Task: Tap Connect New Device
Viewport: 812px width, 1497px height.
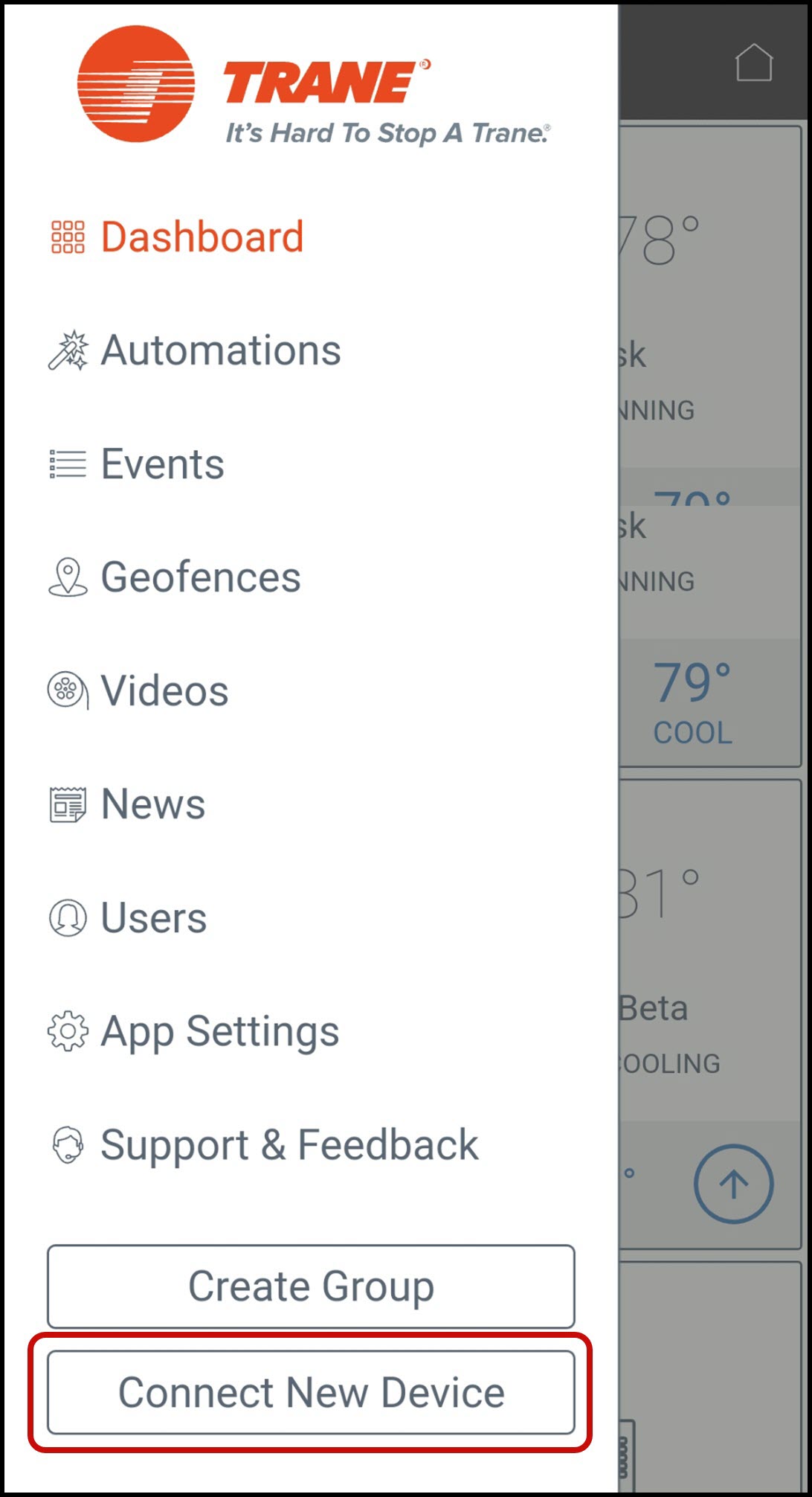Action: point(311,1392)
